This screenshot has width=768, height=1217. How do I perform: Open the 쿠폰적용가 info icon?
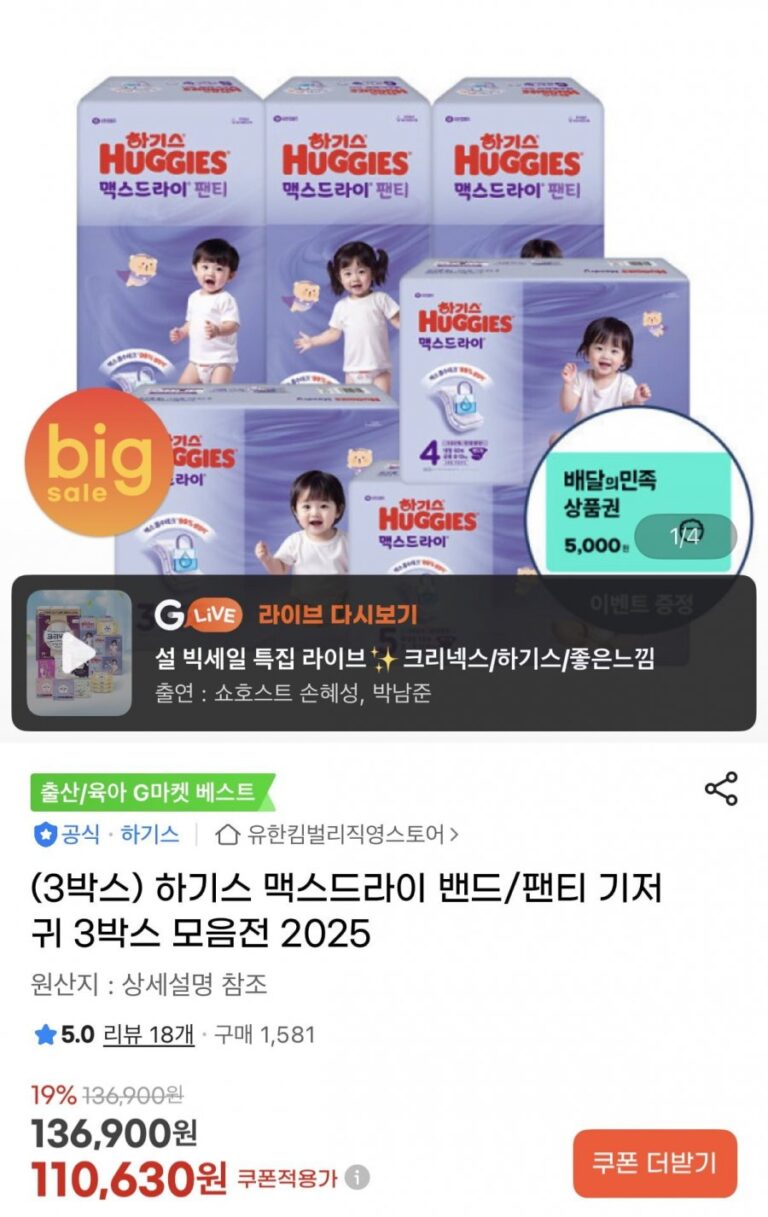tap(357, 1178)
